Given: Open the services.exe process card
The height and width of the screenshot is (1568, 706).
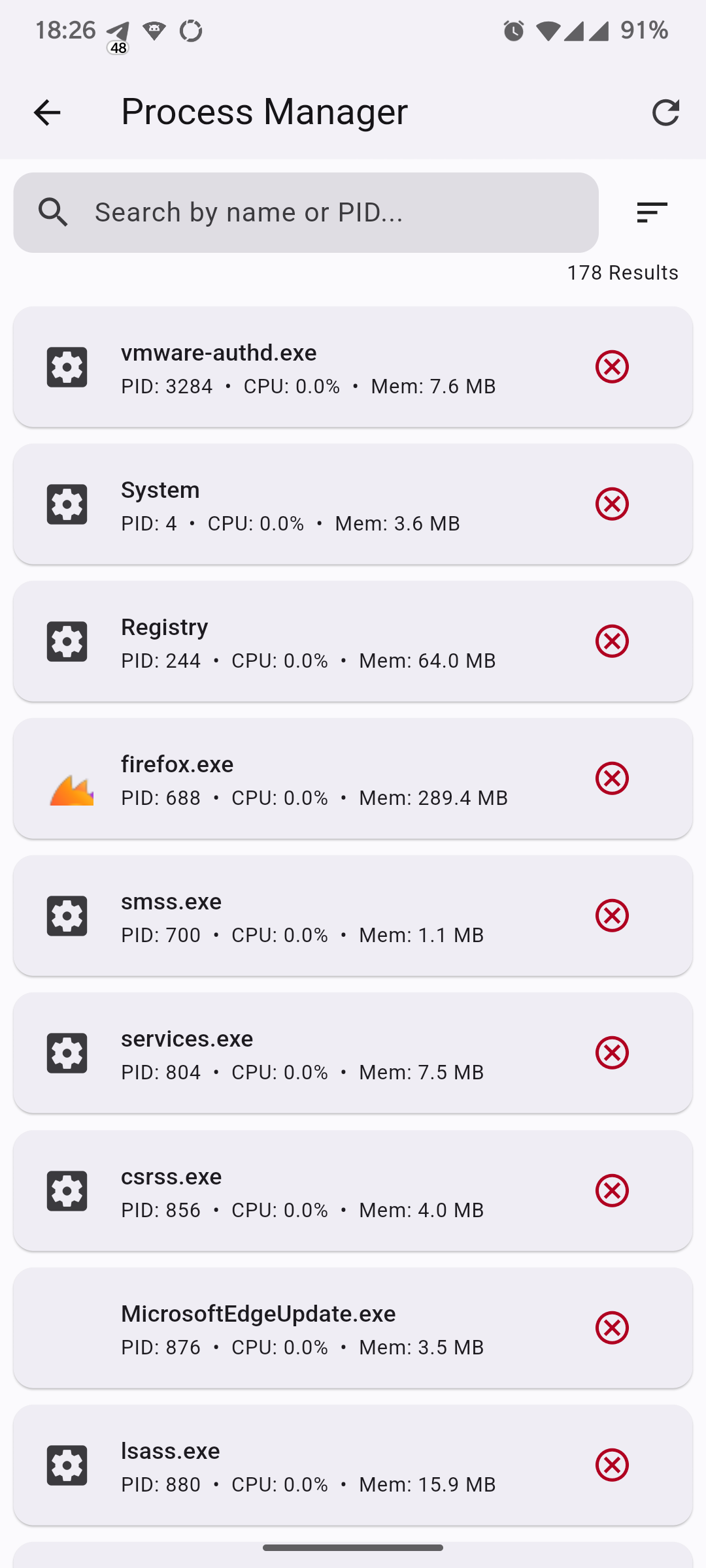Looking at the screenshot, I should point(353,1053).
